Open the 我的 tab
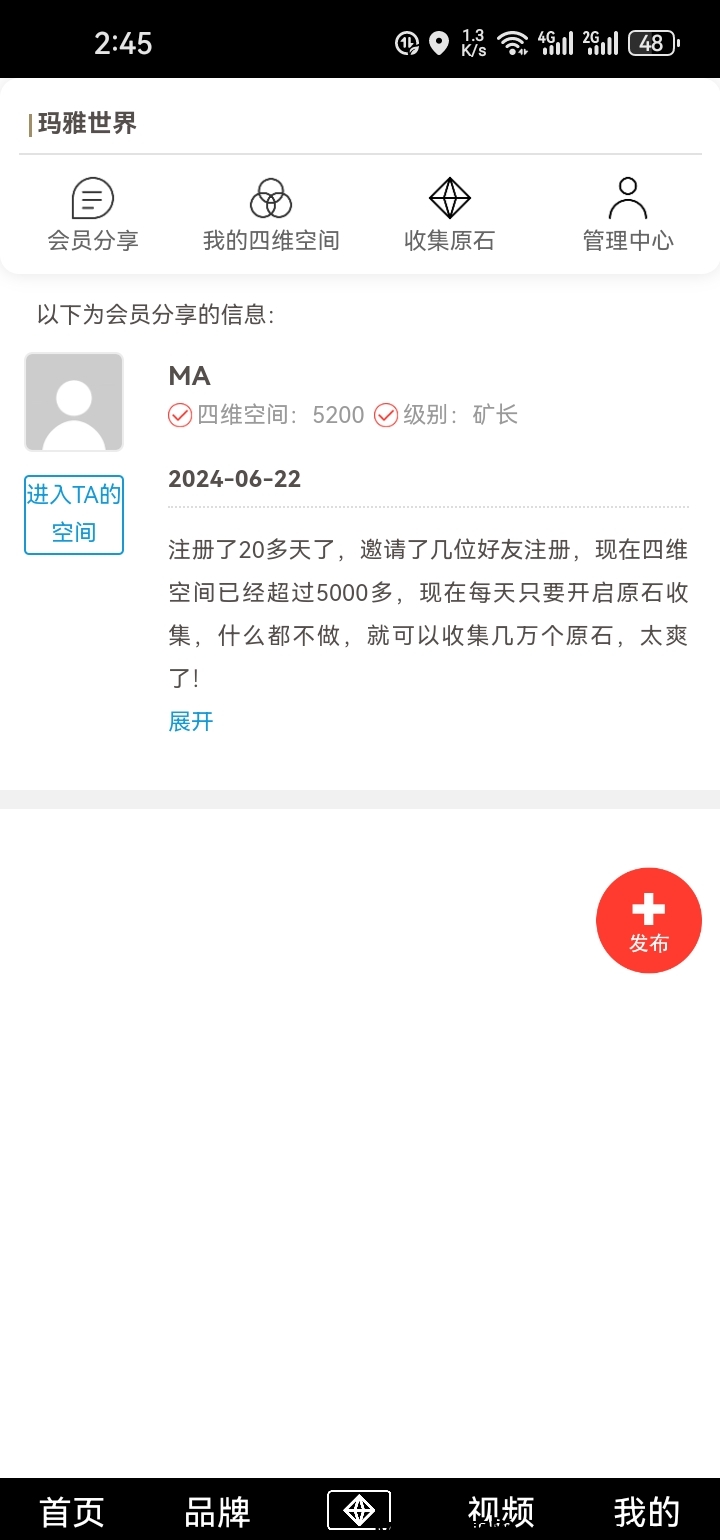 [x=646, y=1512]
